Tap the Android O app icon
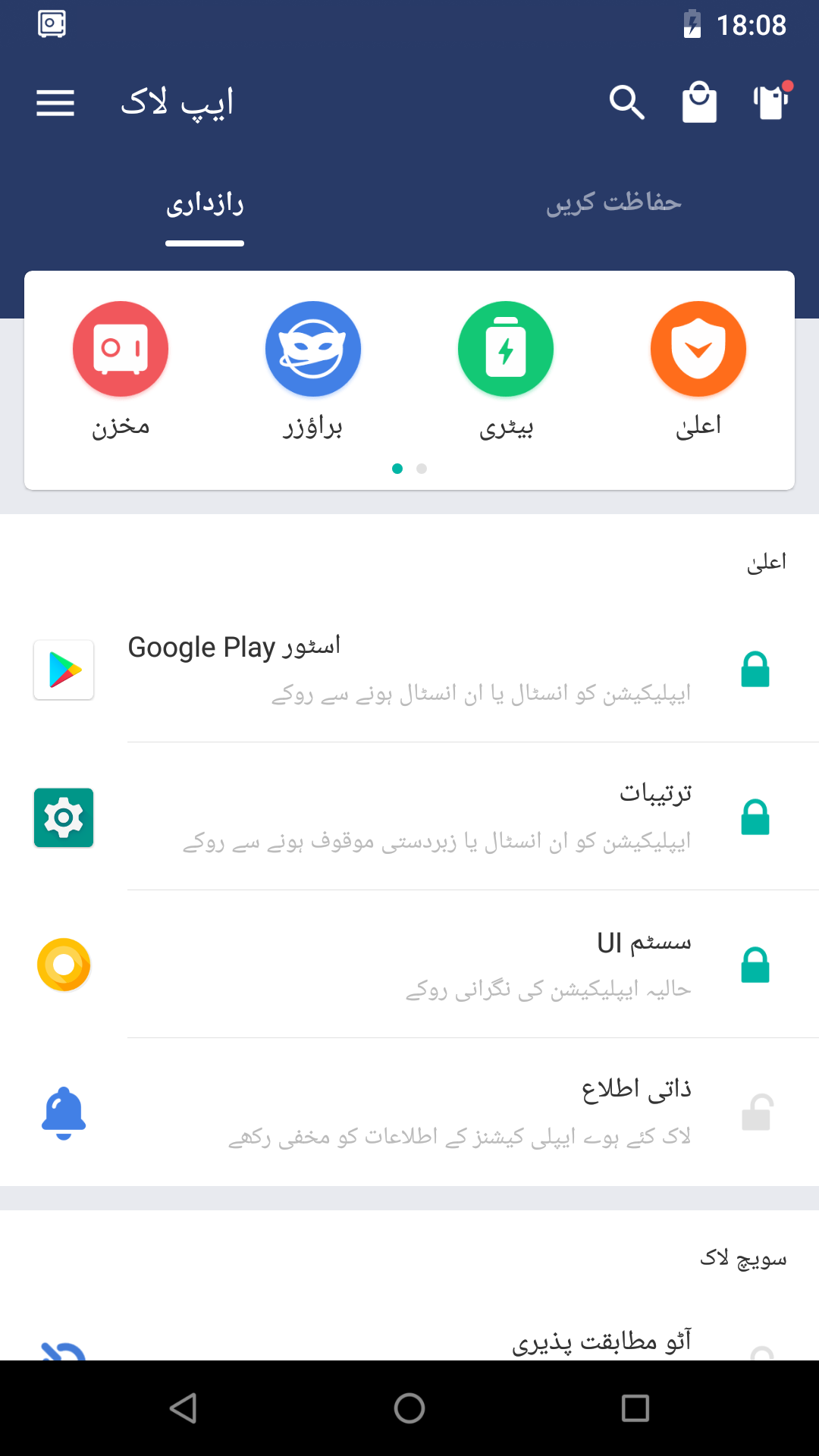This screenshot has height=1456, width=819. click(64, 965)
